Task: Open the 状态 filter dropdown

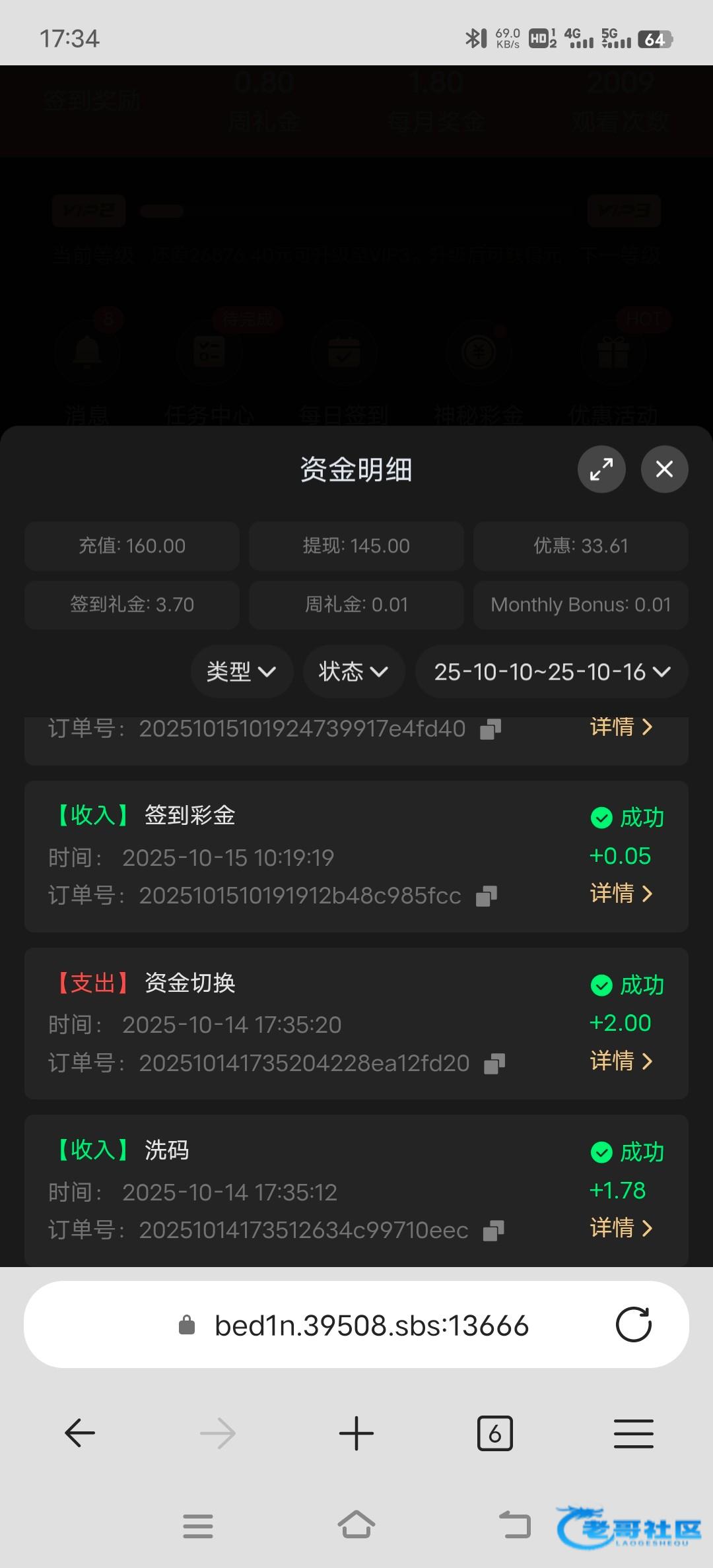Action: click(354, 672)
